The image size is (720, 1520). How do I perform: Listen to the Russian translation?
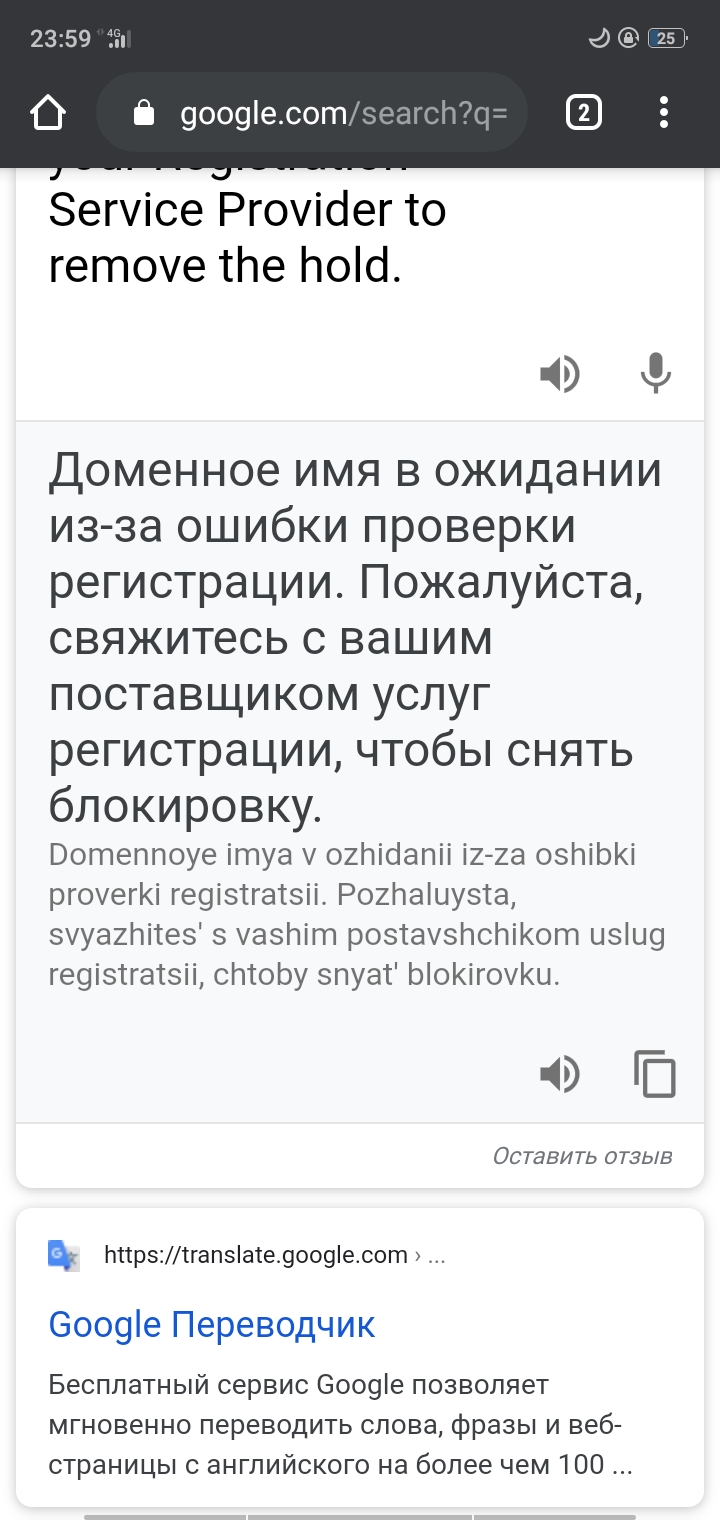click(x=560, y=1075)
